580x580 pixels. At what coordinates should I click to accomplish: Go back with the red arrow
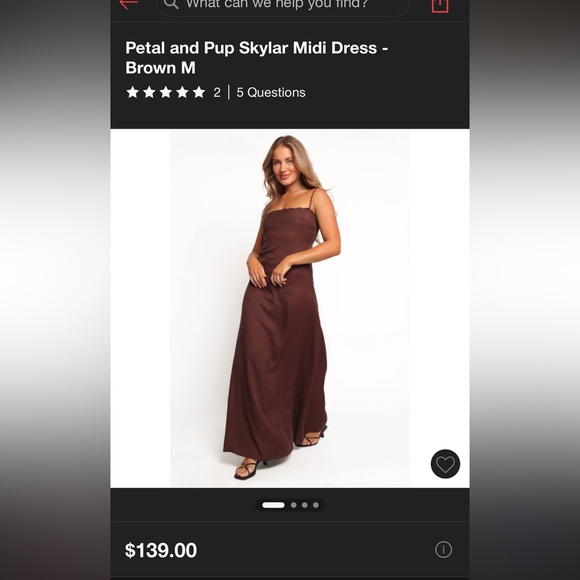tap(128, 4)
